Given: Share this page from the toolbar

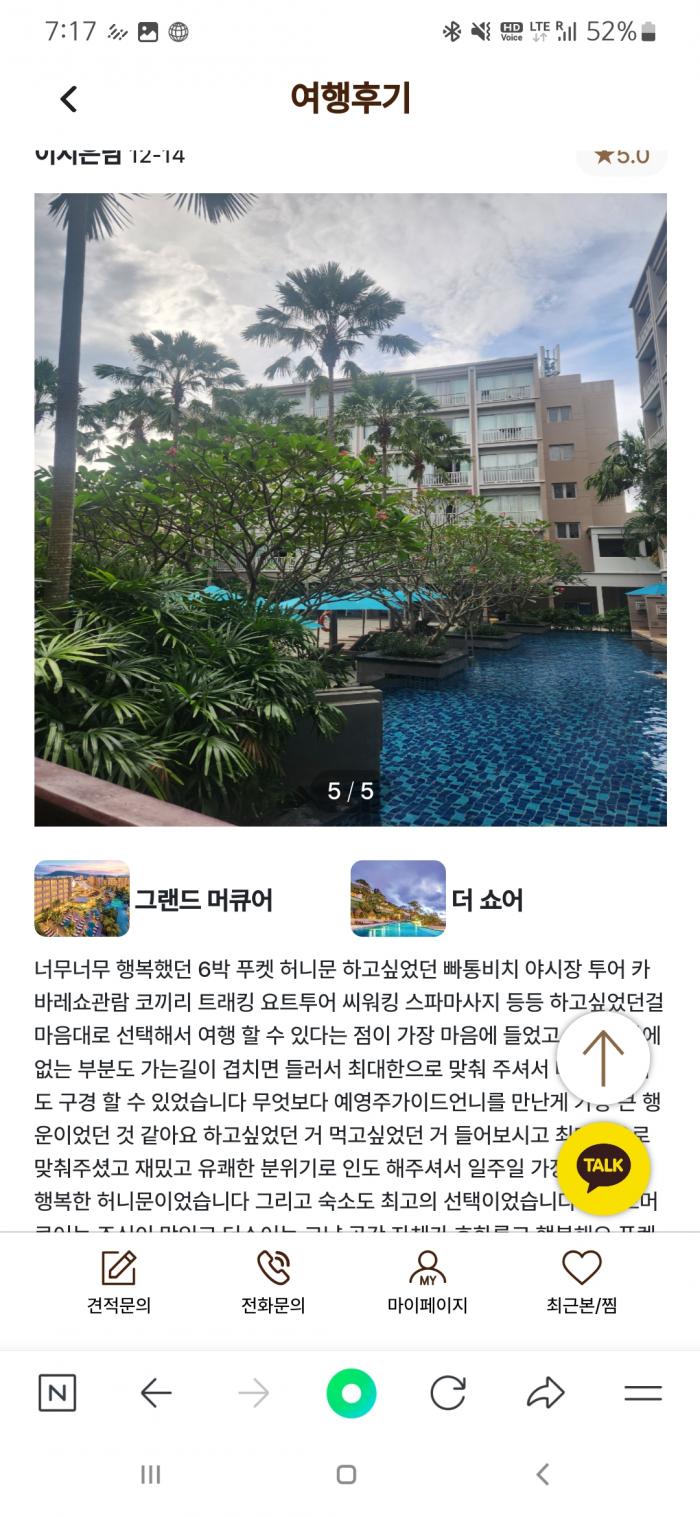Looking at the screenshot, I should [x=545, y=1393].
